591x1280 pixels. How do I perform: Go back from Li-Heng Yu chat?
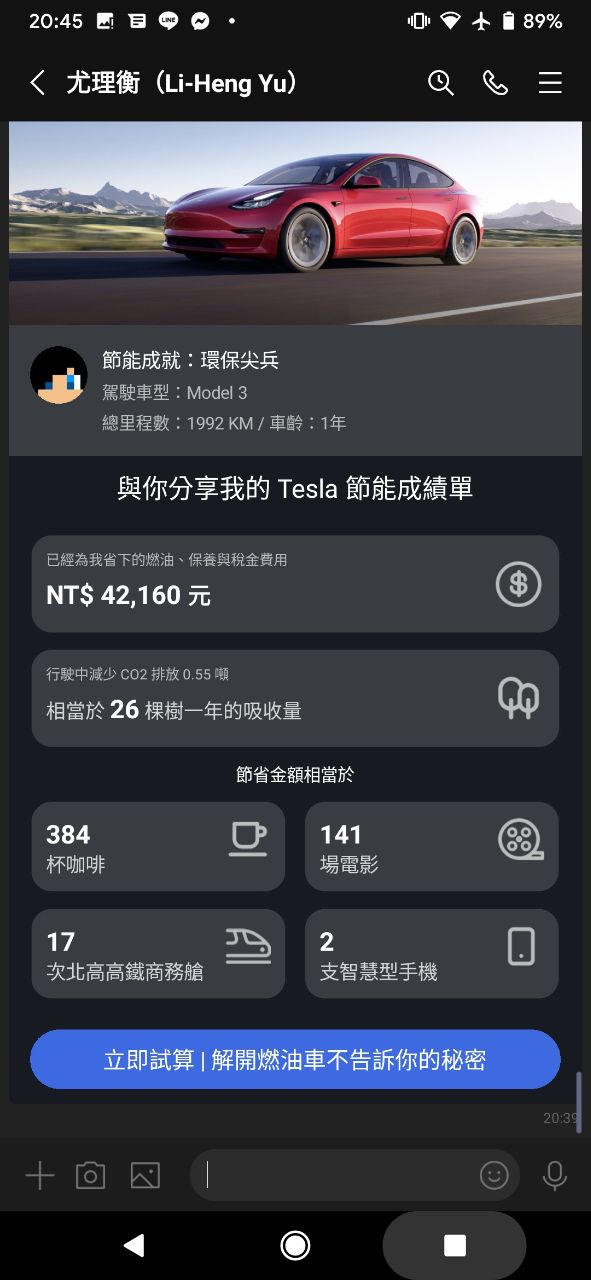[x=37, y=83]
